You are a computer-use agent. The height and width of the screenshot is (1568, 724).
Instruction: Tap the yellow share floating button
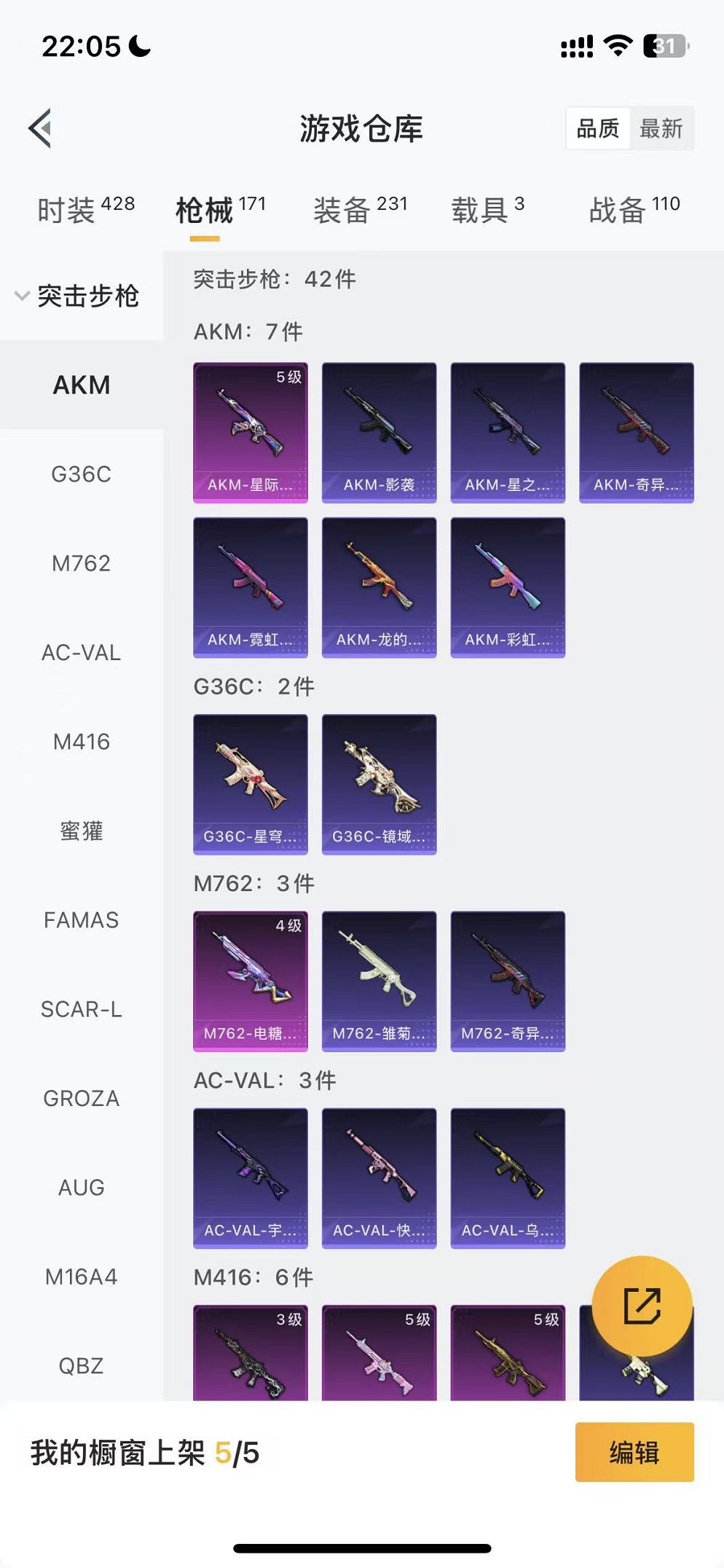[642, 1306]
